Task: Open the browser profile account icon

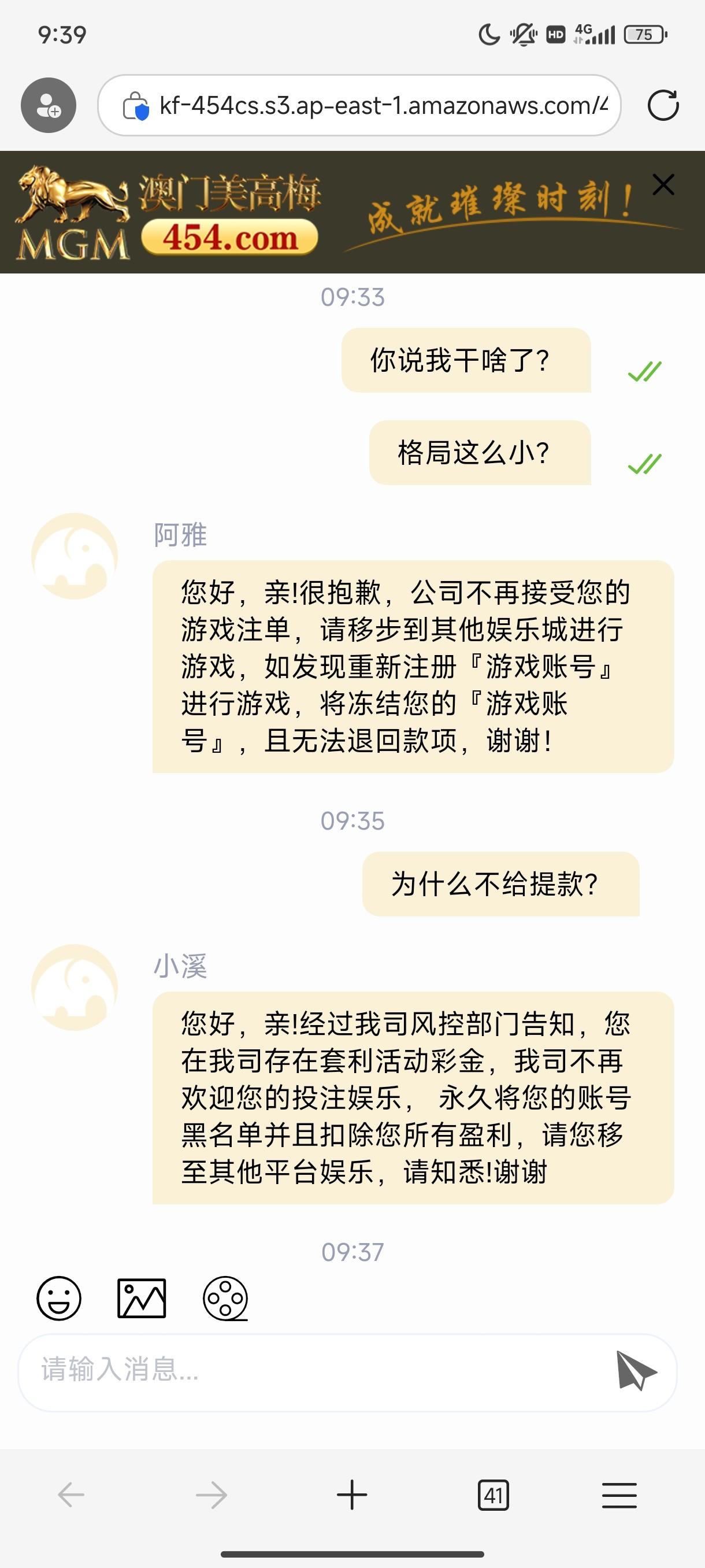Action: point(49,105)
